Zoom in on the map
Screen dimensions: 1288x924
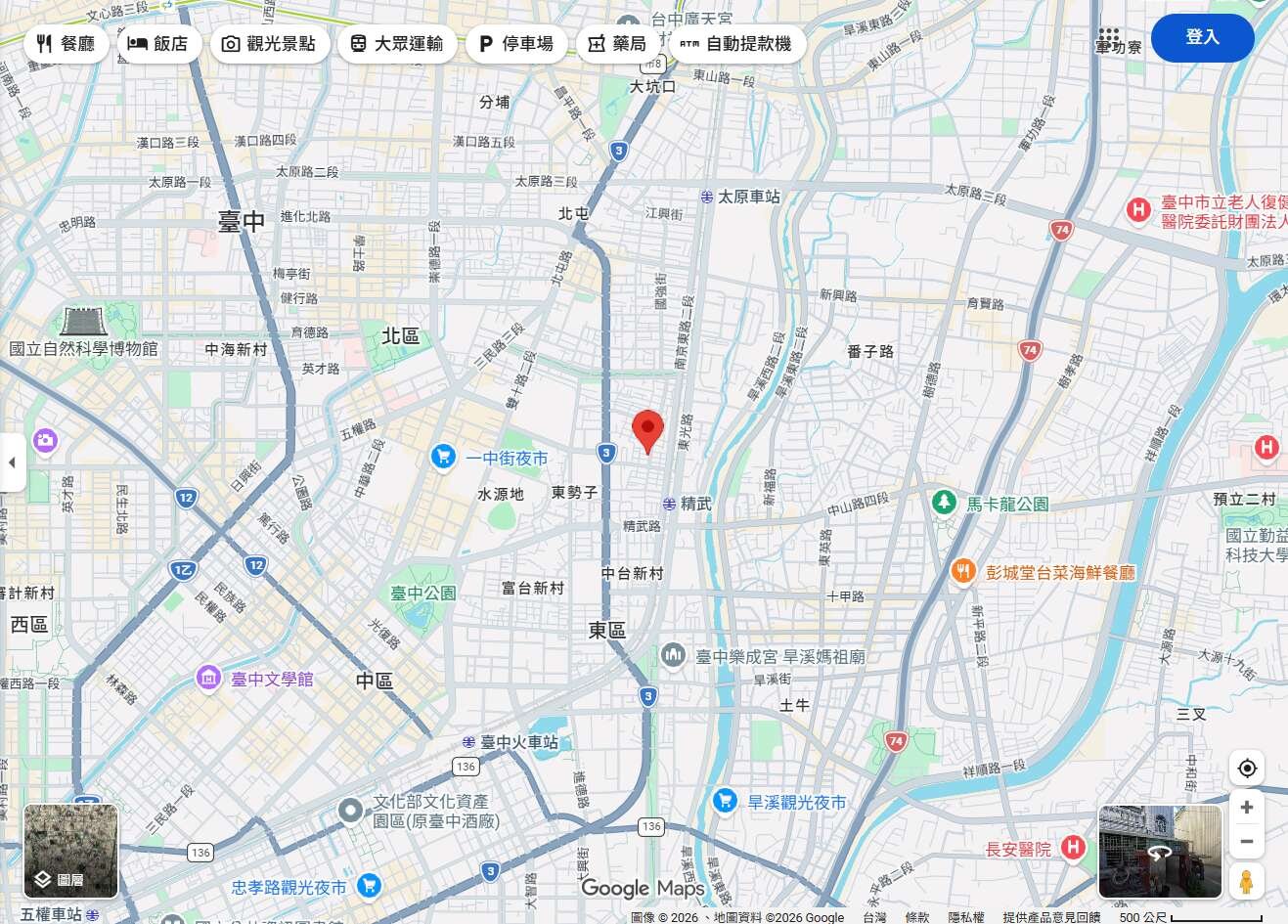[x=1247, y=808]
